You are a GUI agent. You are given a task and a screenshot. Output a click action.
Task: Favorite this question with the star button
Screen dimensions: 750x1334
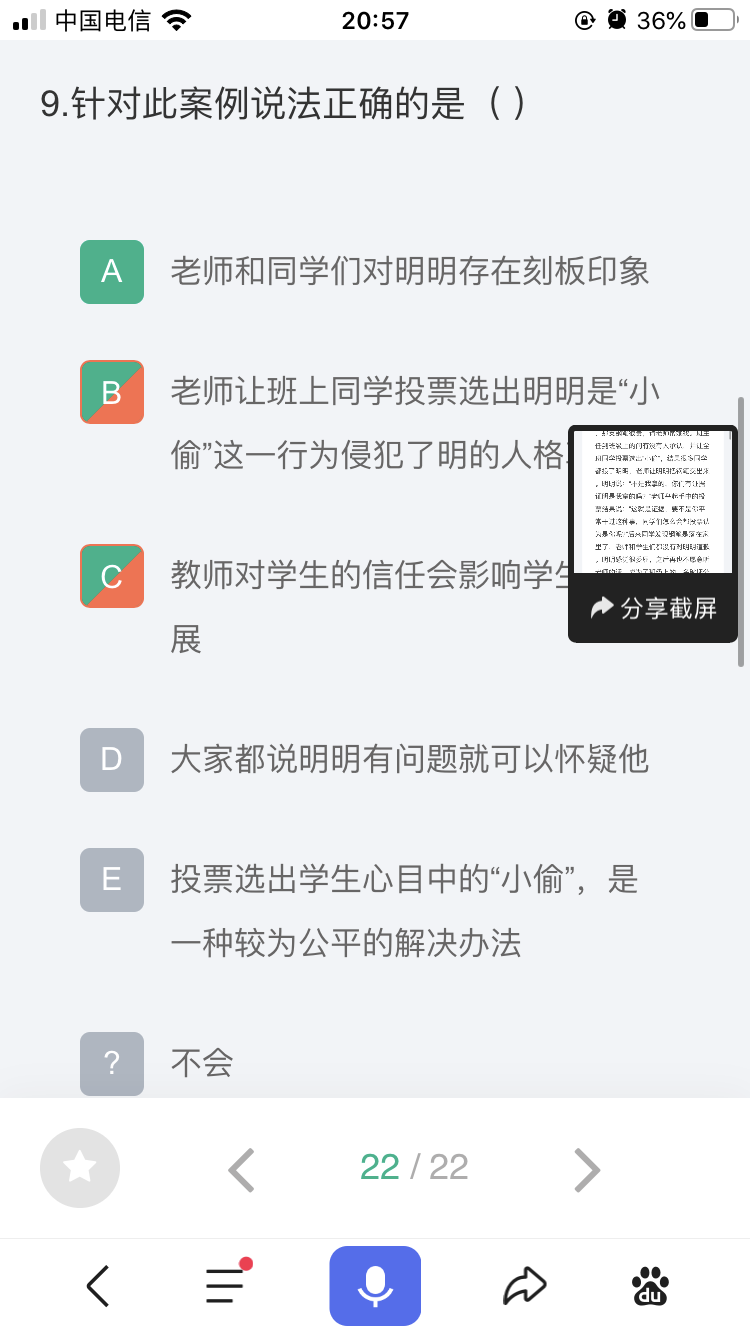pyautogui.click(x=80, y=1167)
